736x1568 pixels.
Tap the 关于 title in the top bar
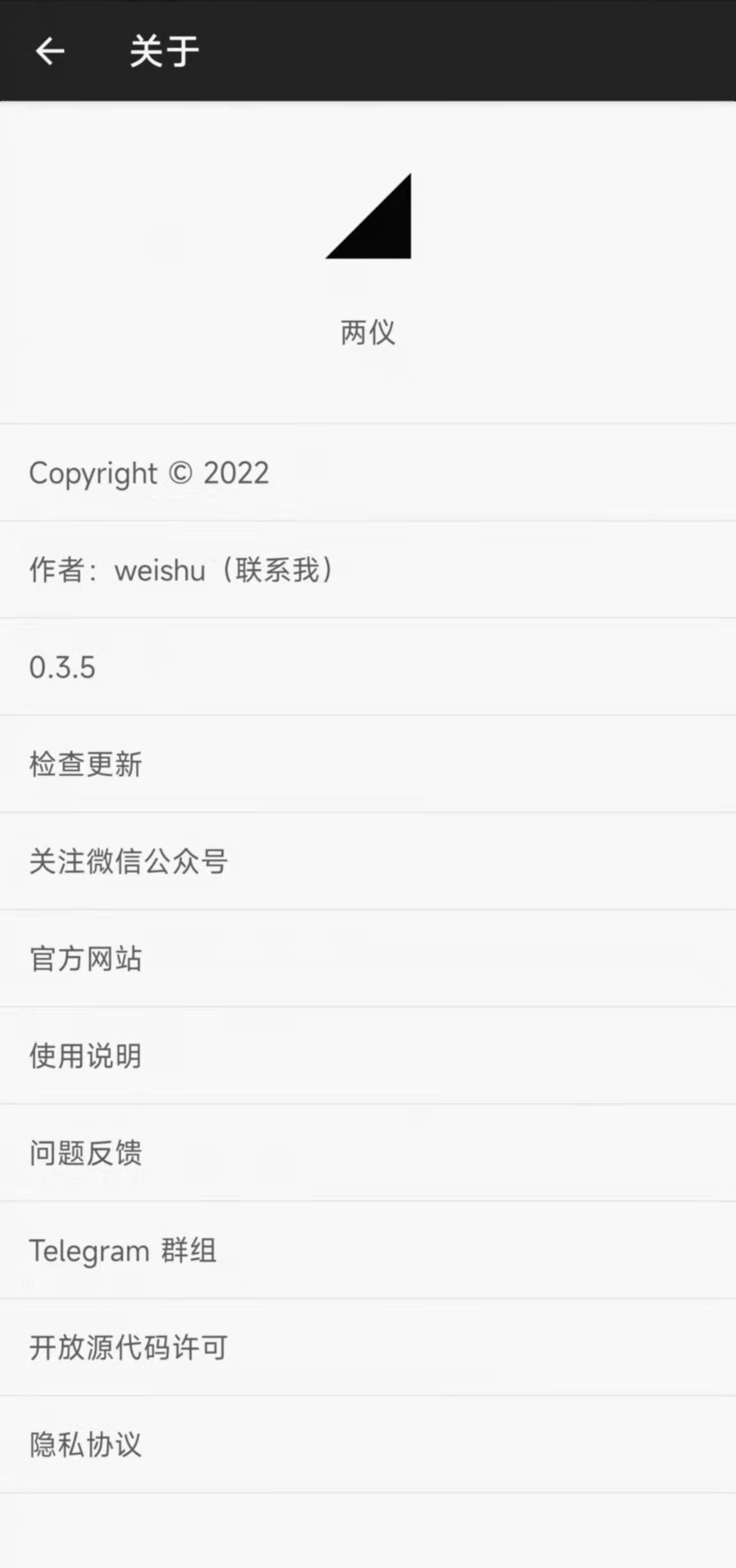click(162, 52)
